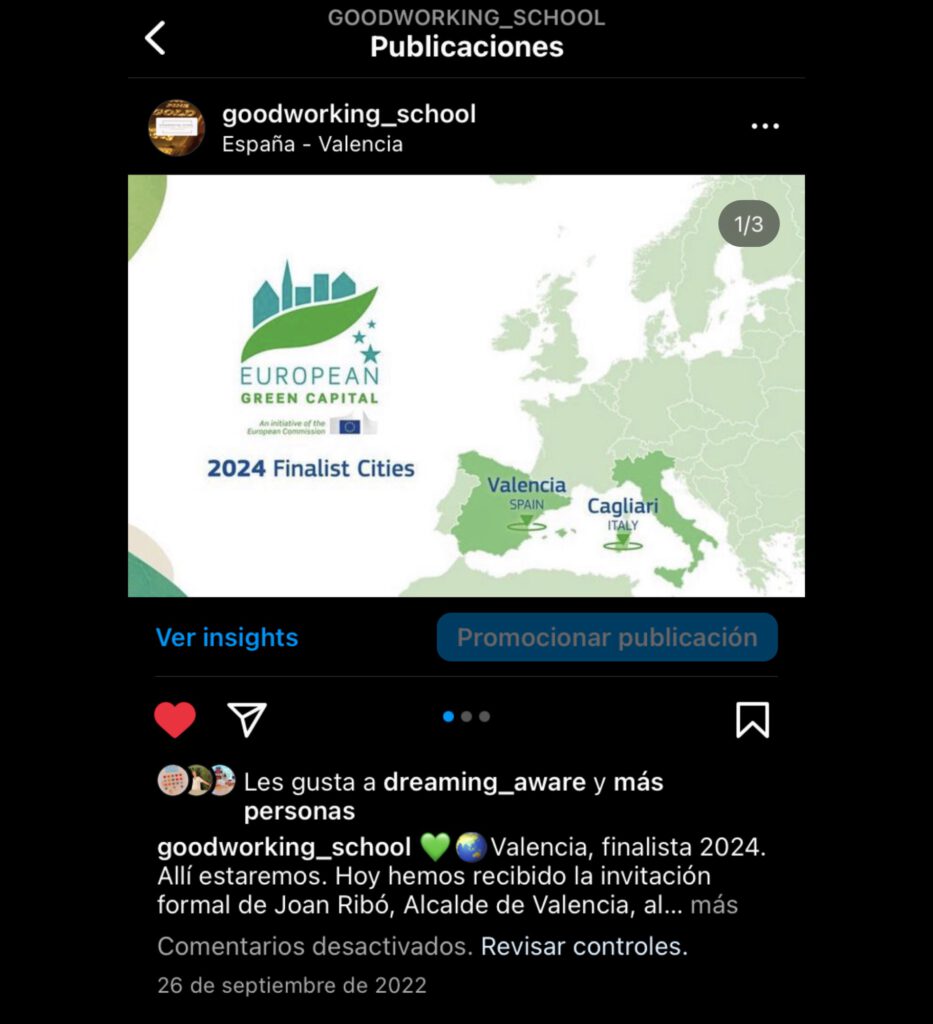Share the post via paper plane icon
This screenshot has height=1024, width=933.
[247, 719]
